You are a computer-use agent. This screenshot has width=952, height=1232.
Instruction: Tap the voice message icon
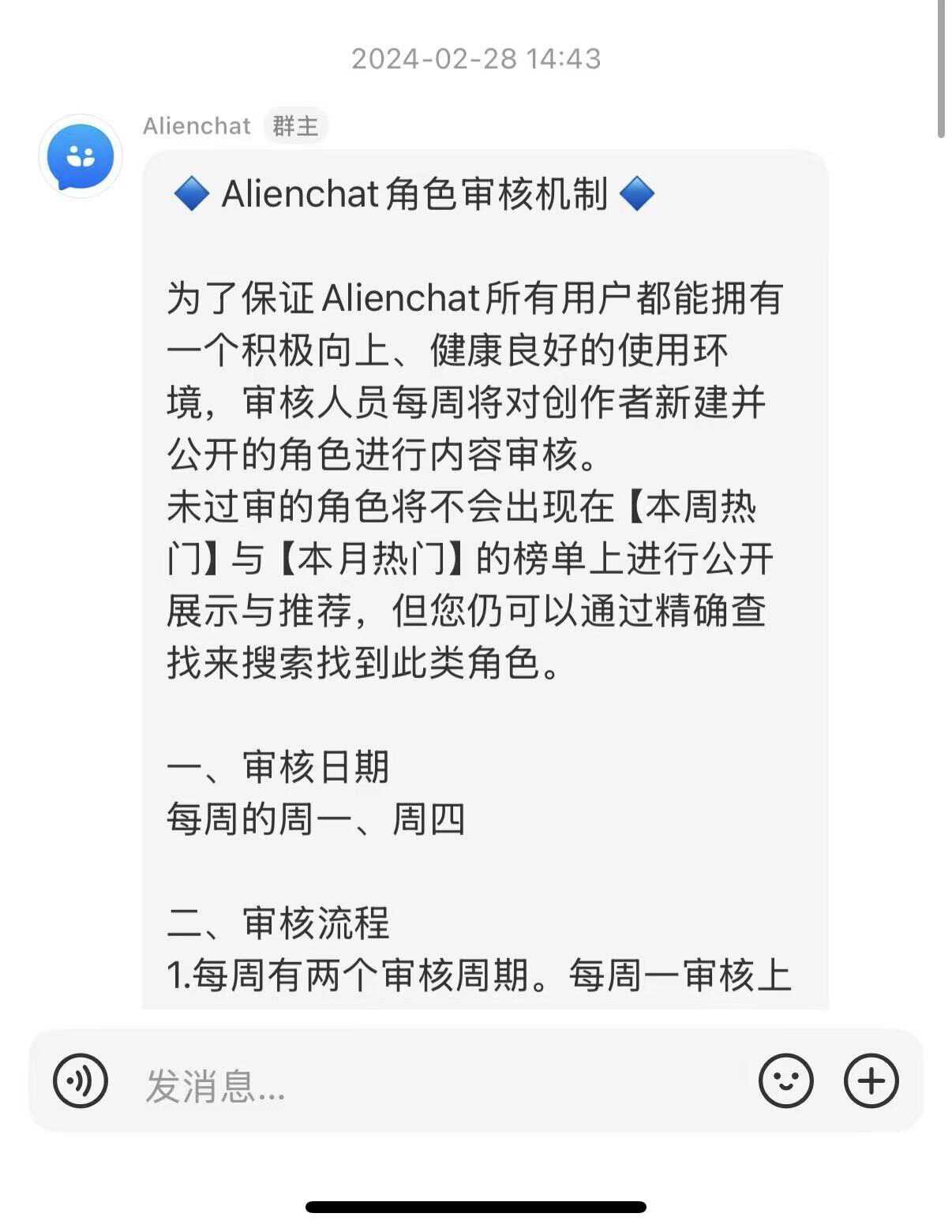(x=81, y=1080)
